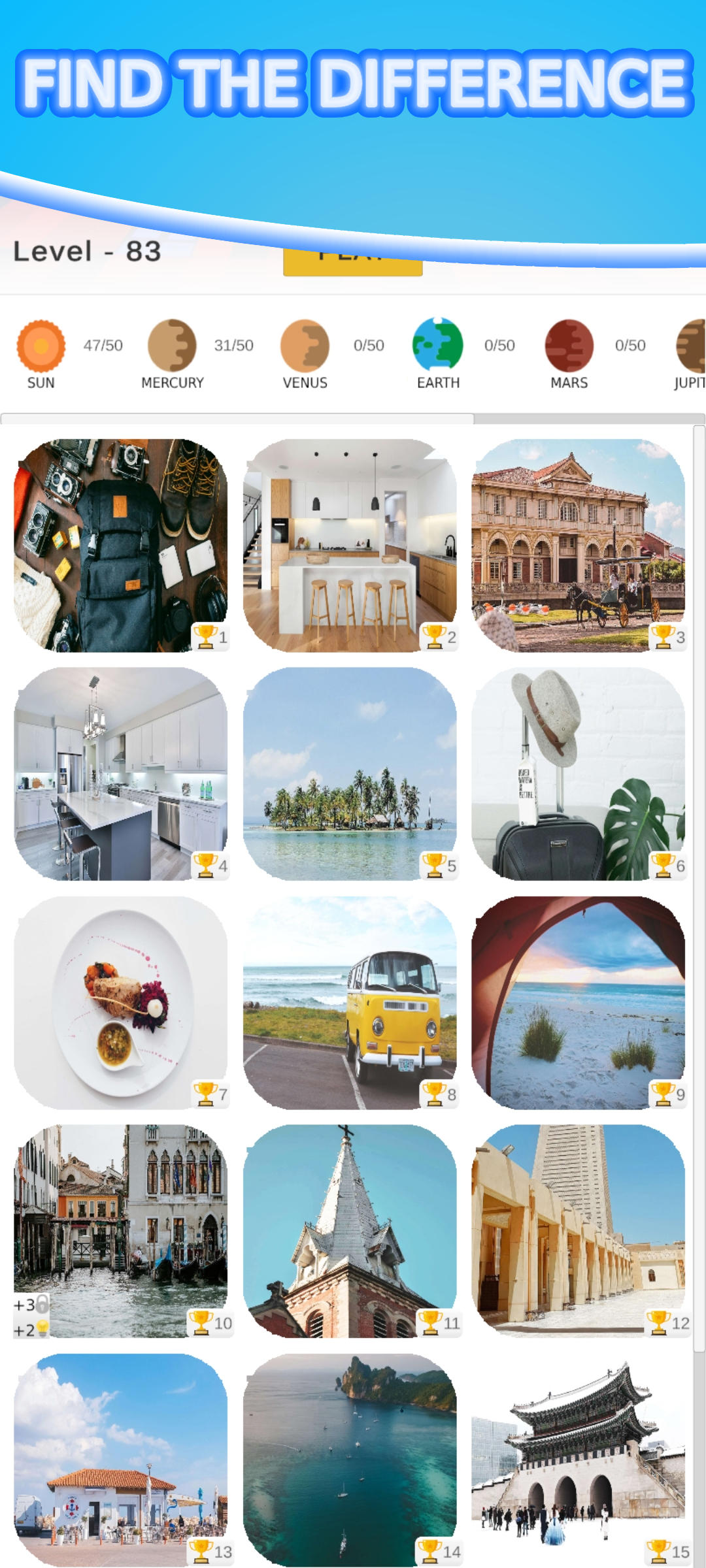Image resolution: width=706 pixels, height=1568 pixels.
Task: Open the Venus level set
Action: pos(305,354)
